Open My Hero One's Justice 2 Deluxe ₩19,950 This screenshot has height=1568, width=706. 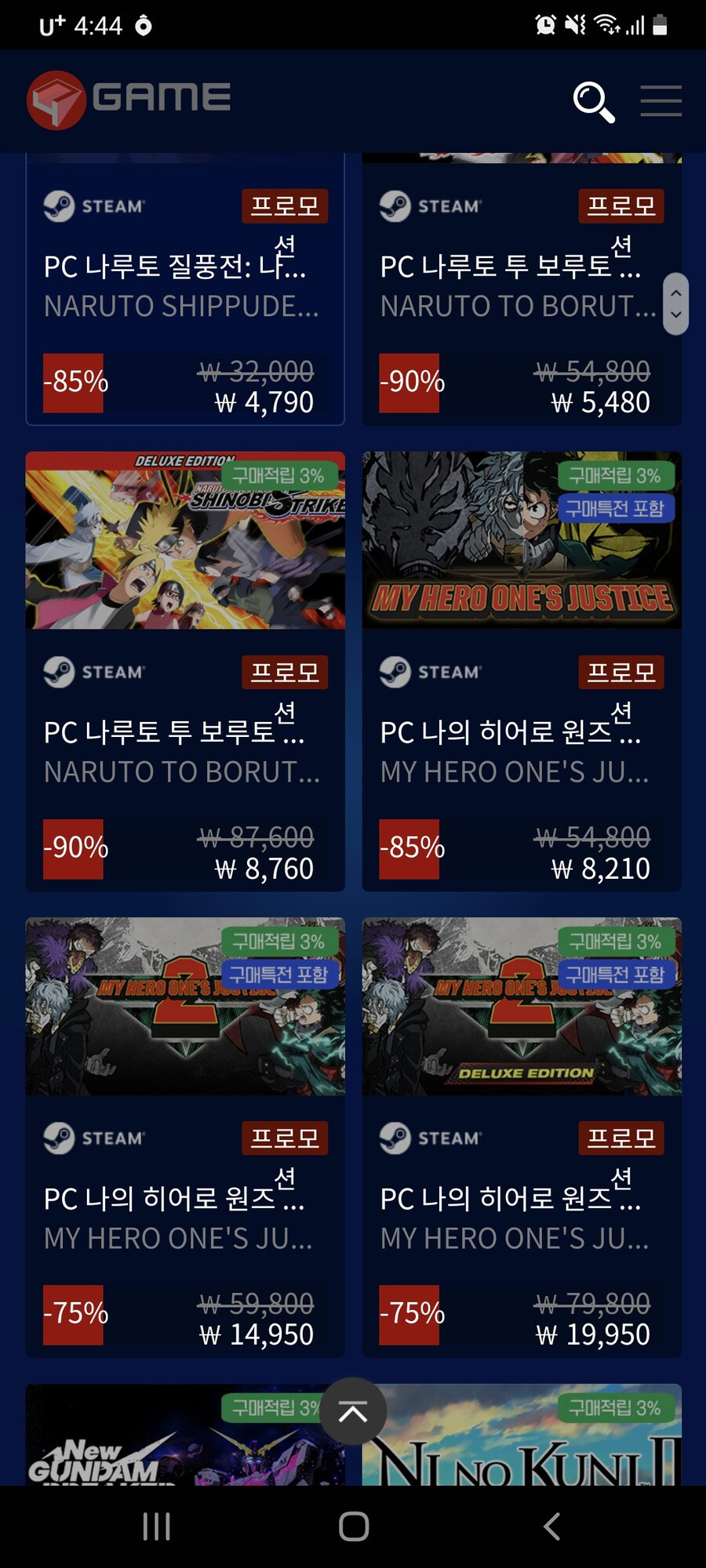pos(521,1137)
